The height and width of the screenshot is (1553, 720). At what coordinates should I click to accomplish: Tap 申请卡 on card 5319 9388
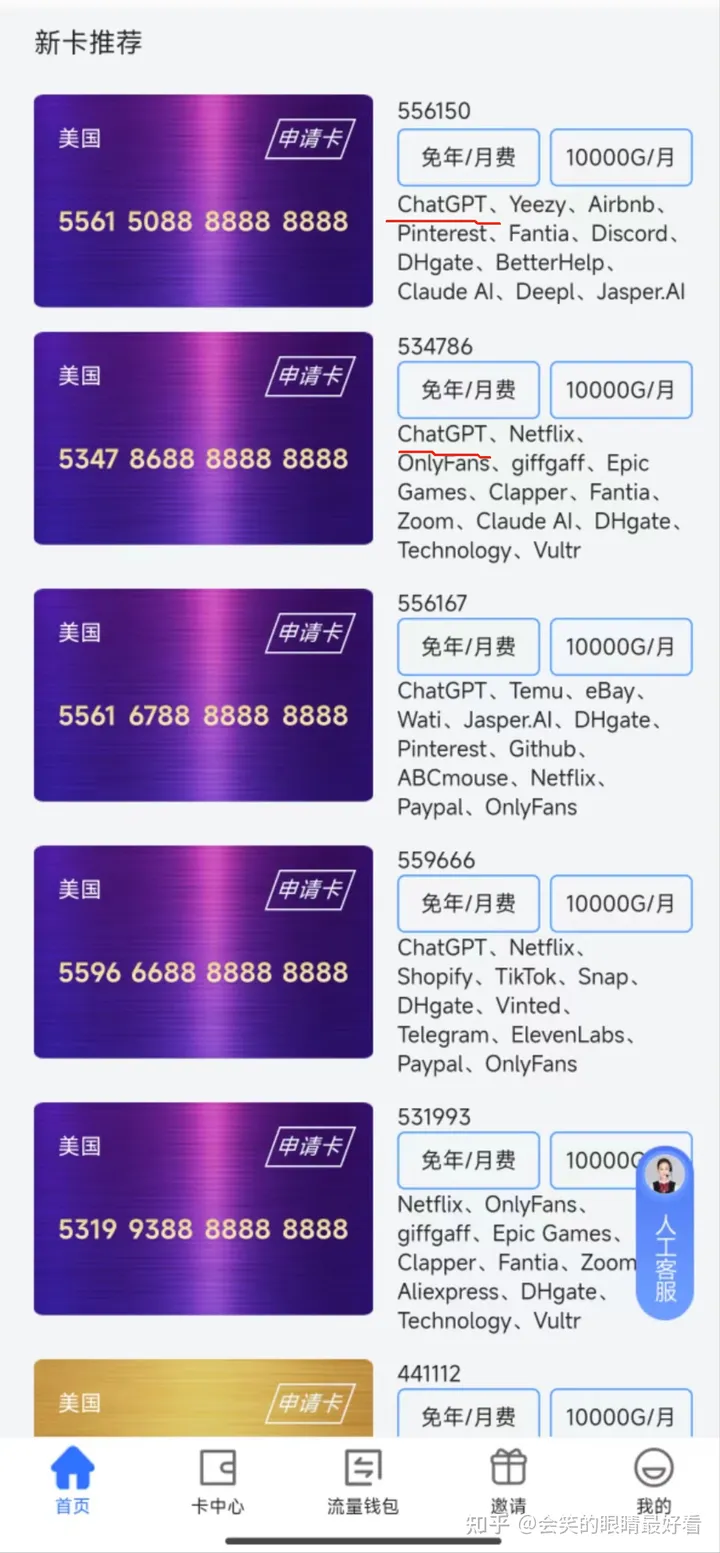tap(309, 1147)
